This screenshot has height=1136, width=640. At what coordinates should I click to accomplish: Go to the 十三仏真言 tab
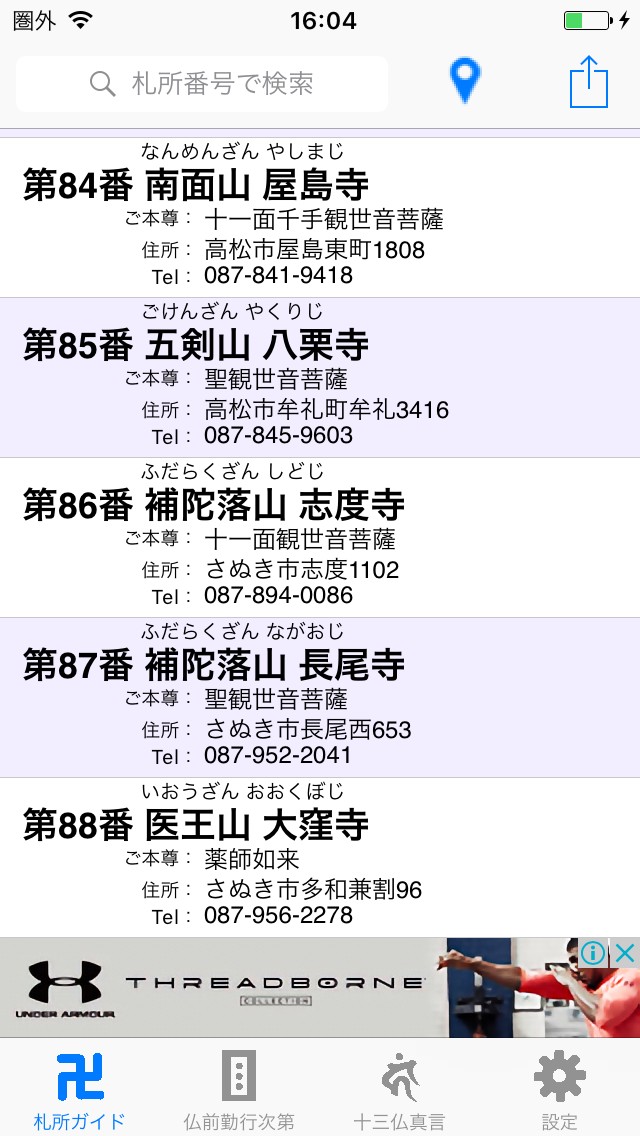[x=399, y=1088]
